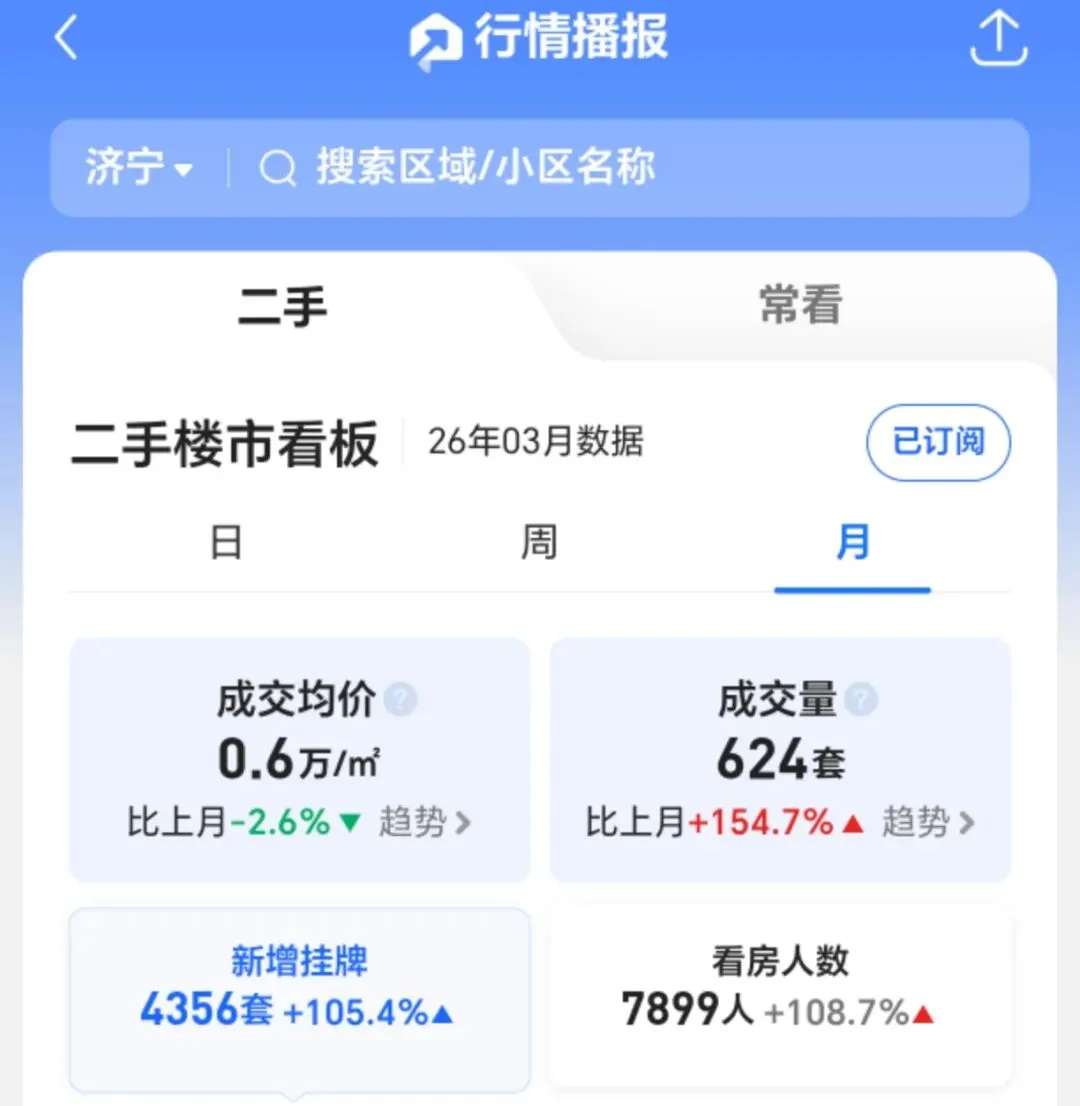The height and width of the screenshot is (1106, 1080).
Task: Open the help icon beside 成交量
Action: [861, 700]
